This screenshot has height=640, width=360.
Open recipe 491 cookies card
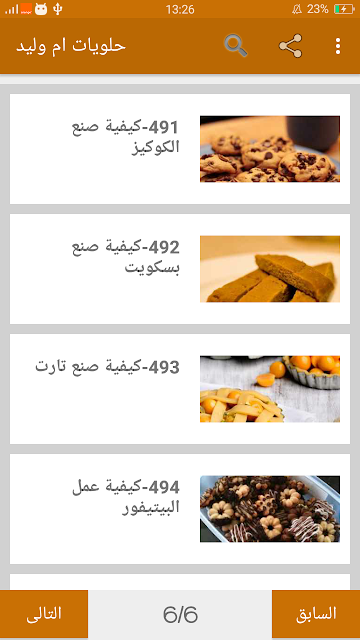point(180,149)
